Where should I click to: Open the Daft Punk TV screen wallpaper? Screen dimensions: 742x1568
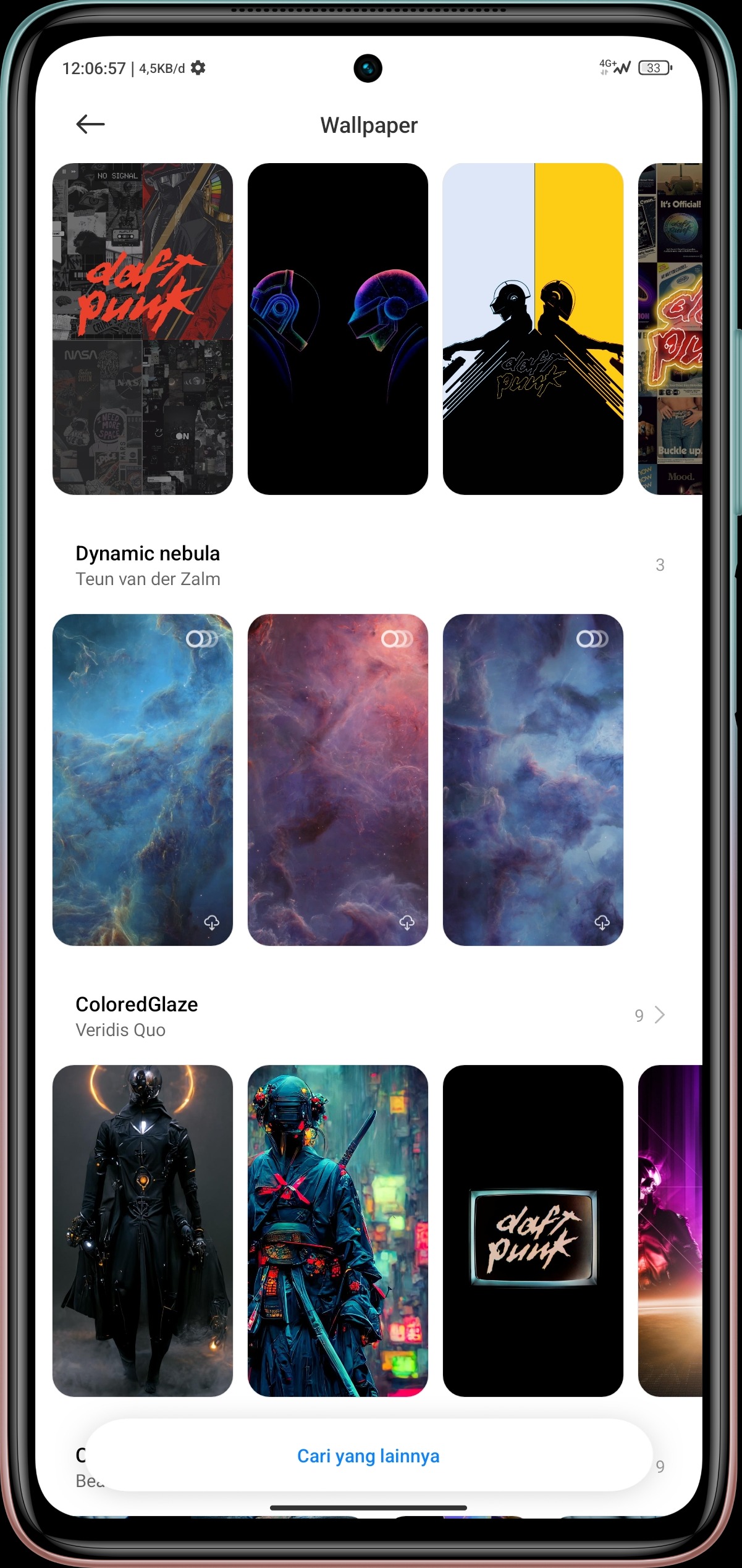tap(533, 1230)
